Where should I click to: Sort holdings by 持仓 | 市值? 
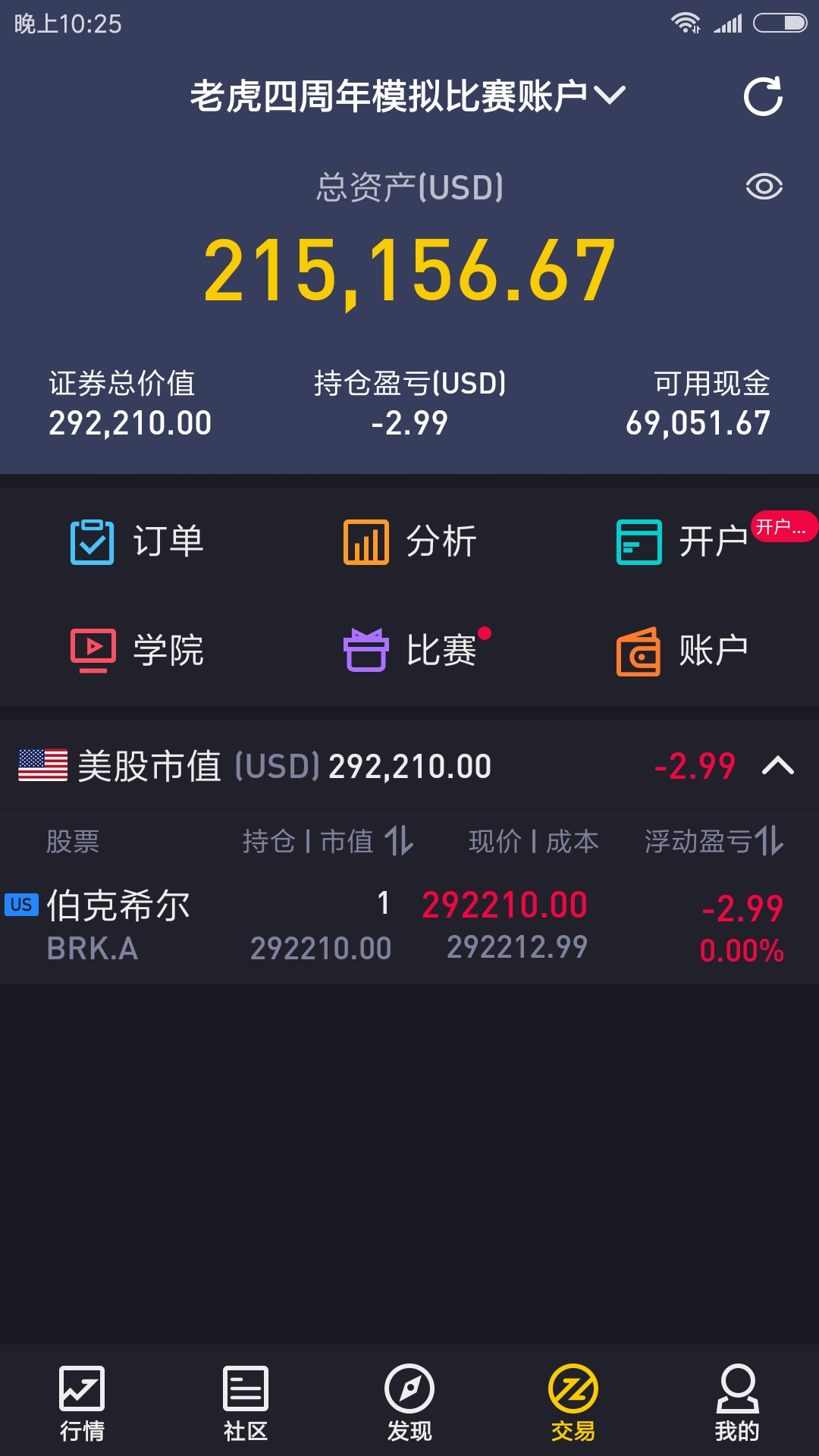(328, 841)
